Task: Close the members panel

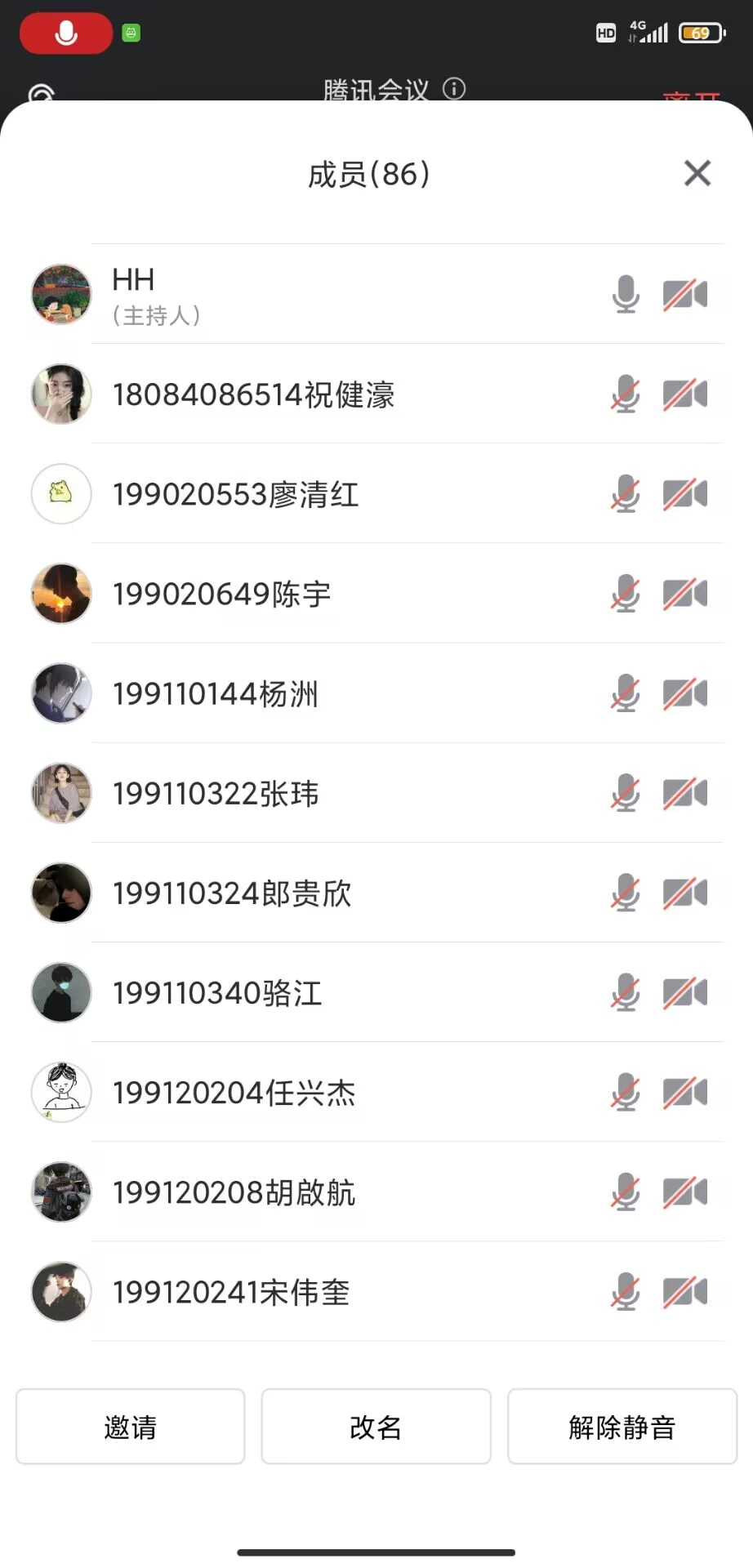Action: pos(697,173)
